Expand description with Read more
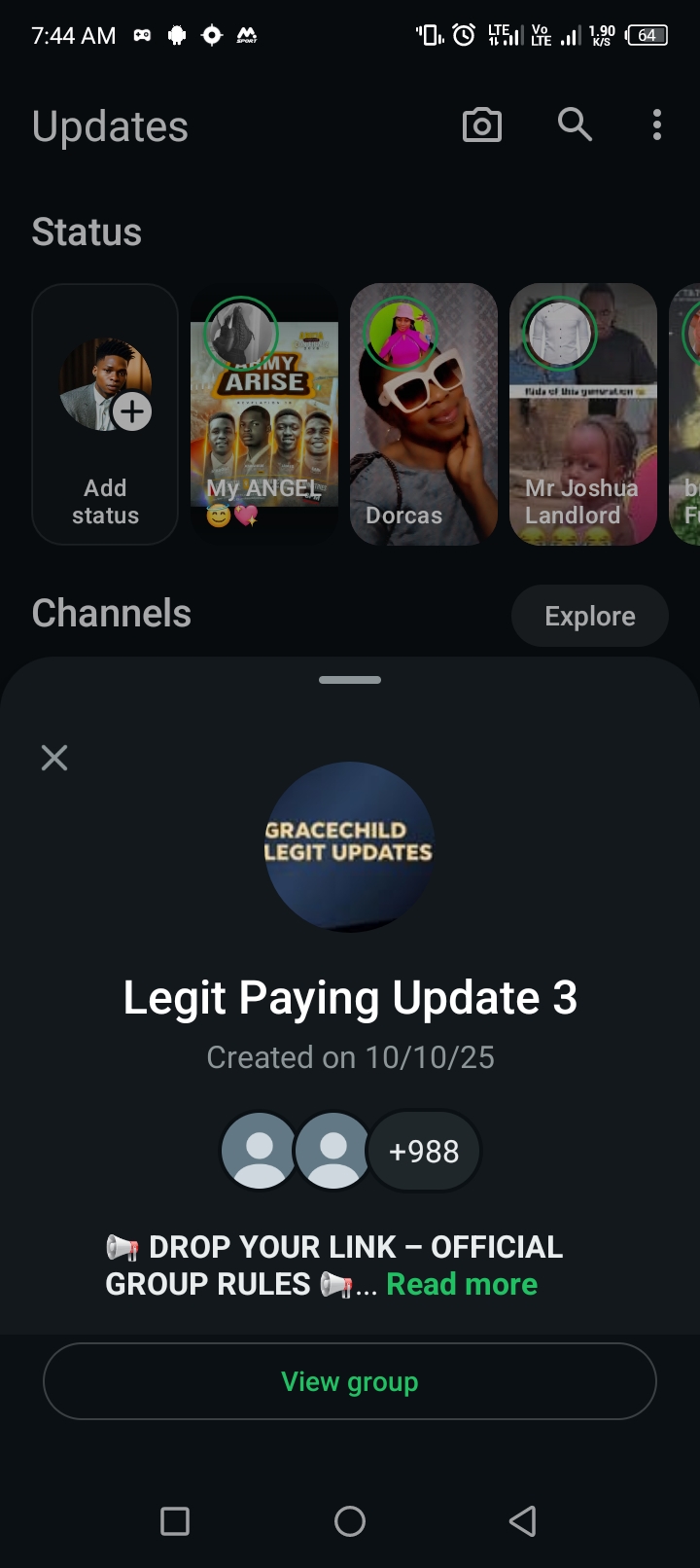Screen dimensions: 700x1568 click(x=462, y=1284)
